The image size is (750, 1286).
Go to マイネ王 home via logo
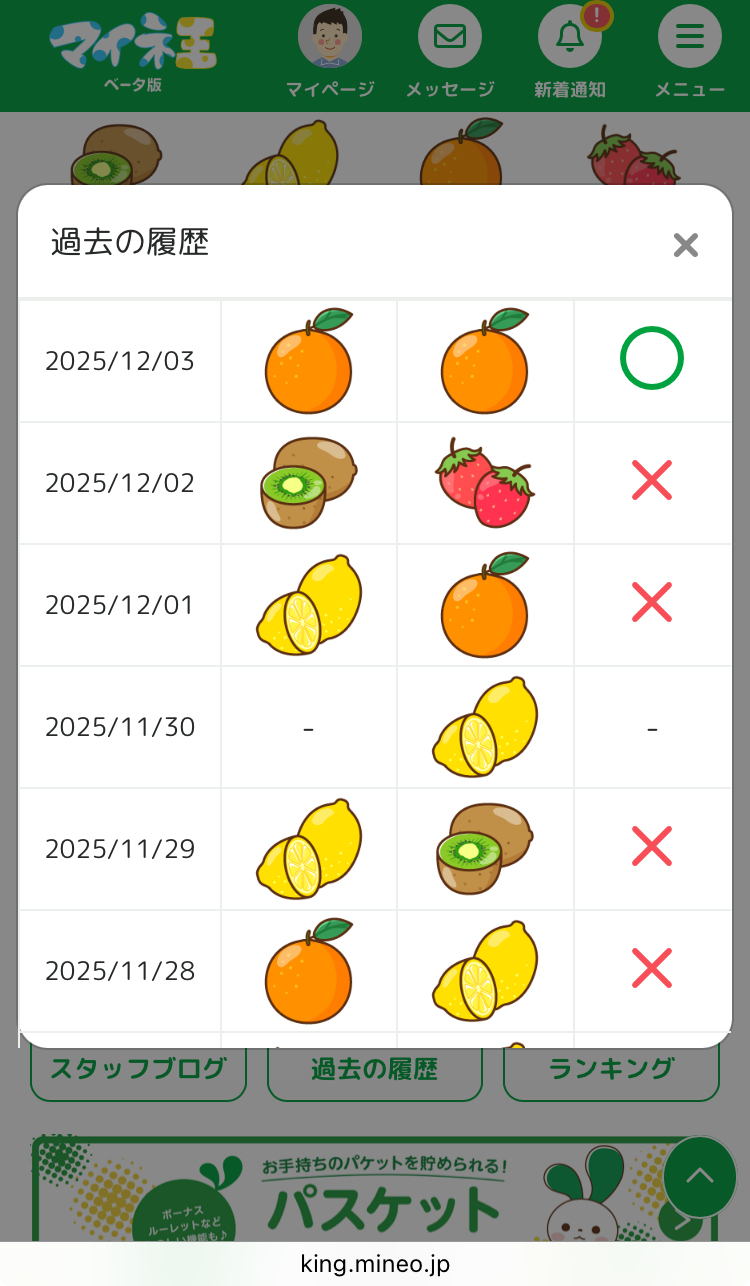133,48
